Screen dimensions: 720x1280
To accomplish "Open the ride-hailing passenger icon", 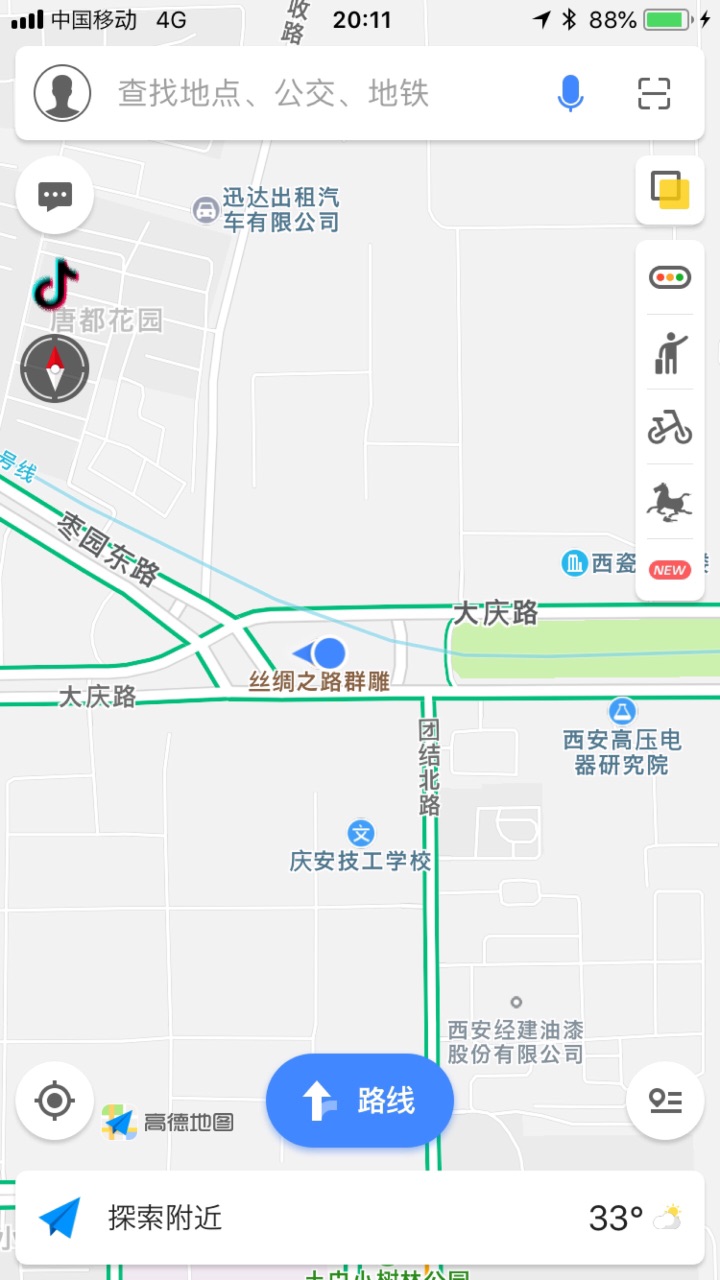I will 670,352.
